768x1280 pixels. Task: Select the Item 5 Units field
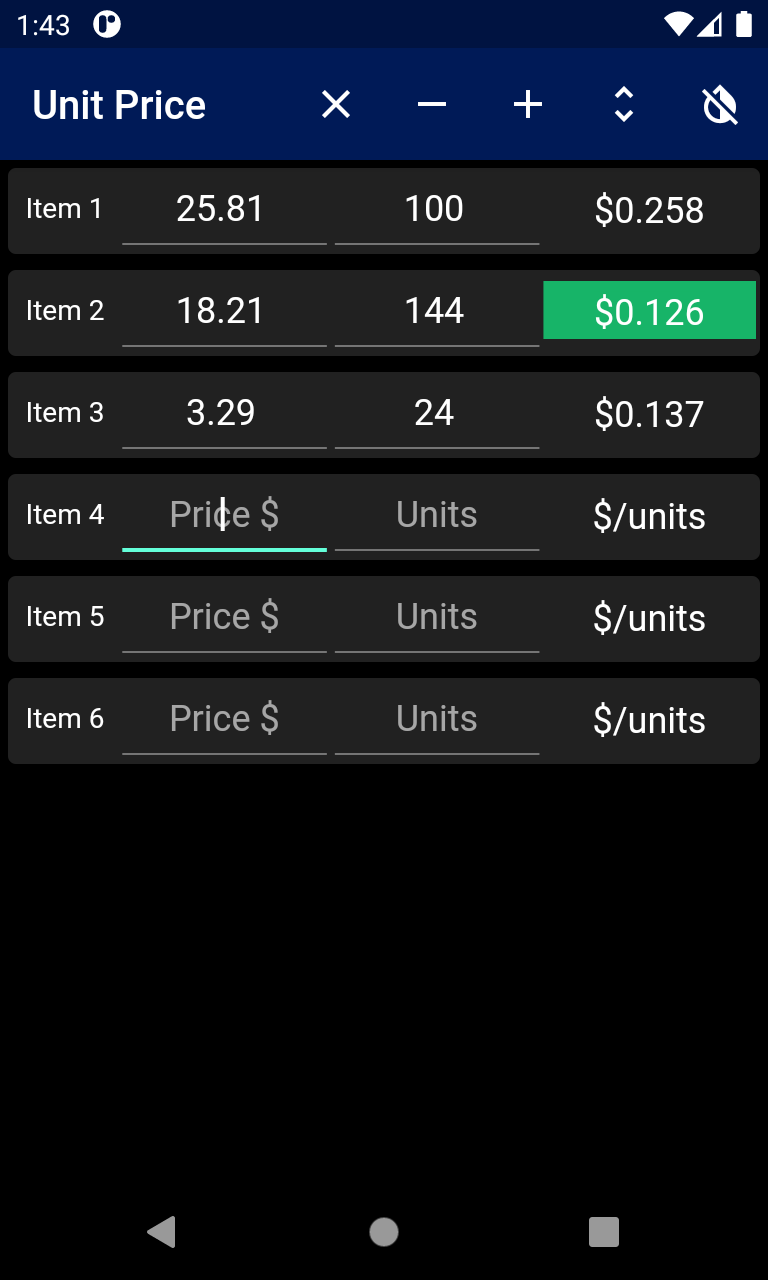(x=437, y=618)
